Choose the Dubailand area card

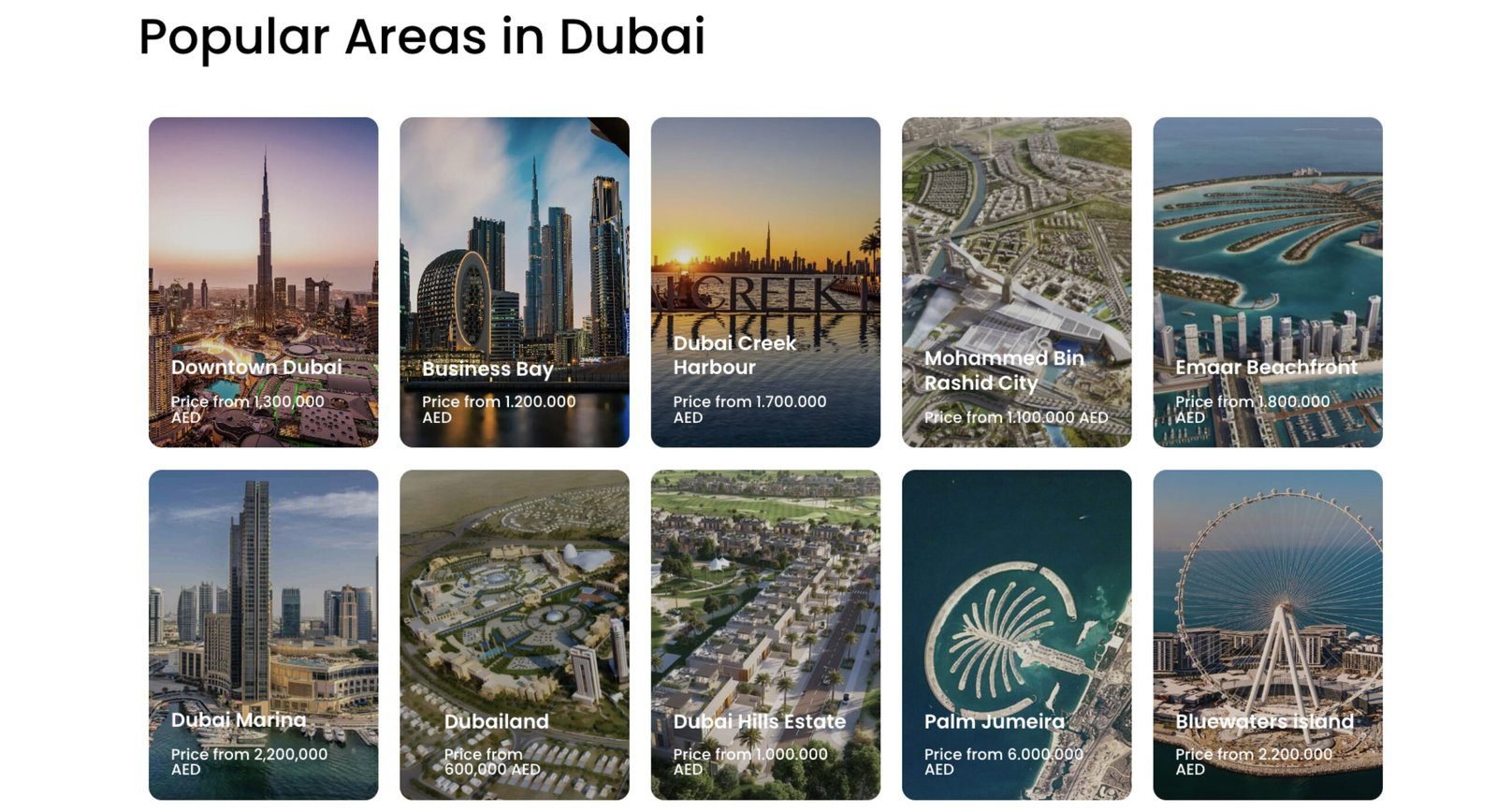(514, 634)
